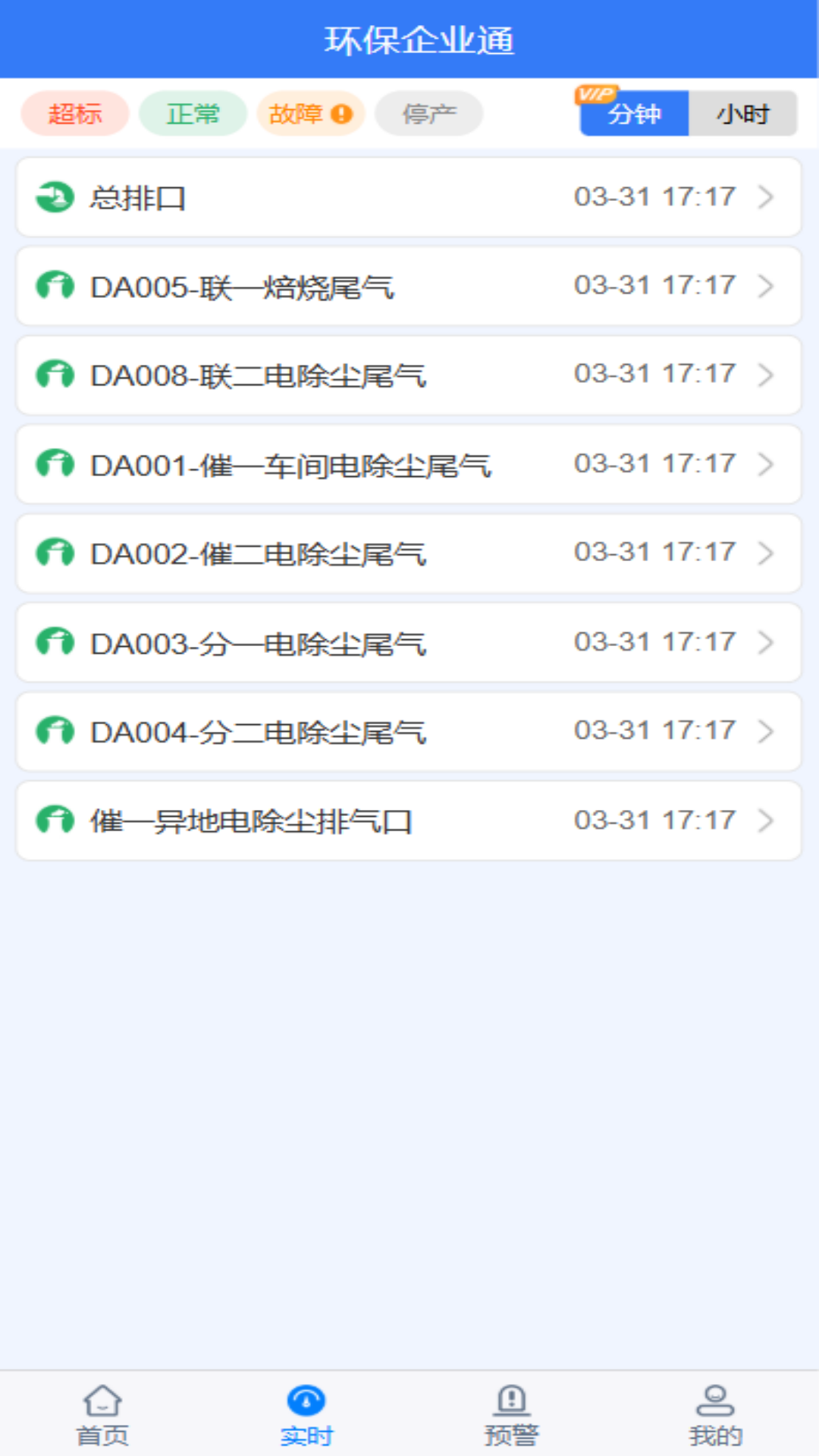Switch to 小时 hourly data

coord(742,114)
